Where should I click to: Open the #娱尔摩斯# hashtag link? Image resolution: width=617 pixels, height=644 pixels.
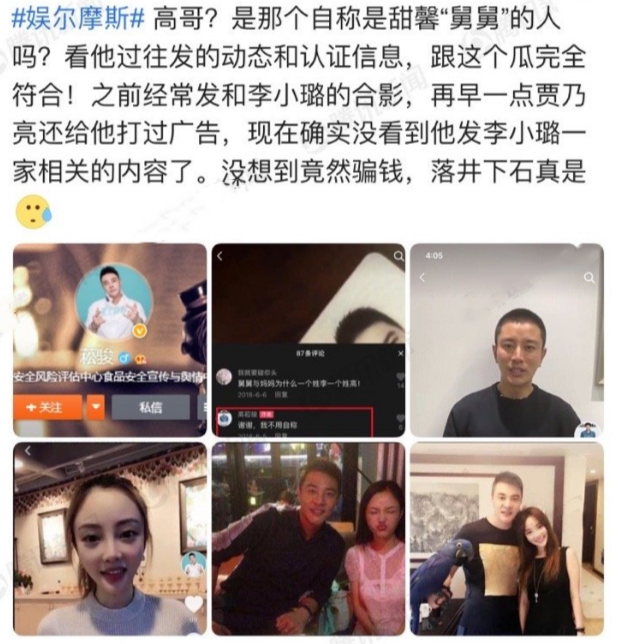(78, 17)
